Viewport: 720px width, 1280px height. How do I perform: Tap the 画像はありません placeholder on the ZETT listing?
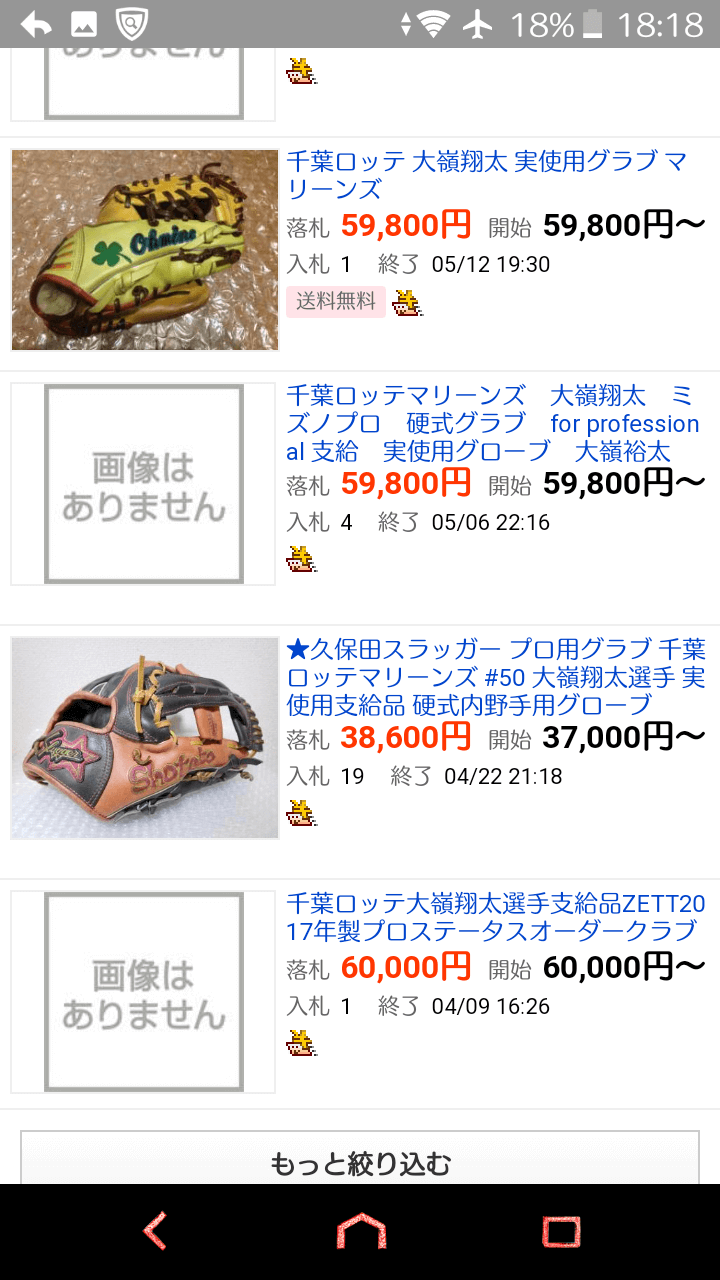coord(144,992)
